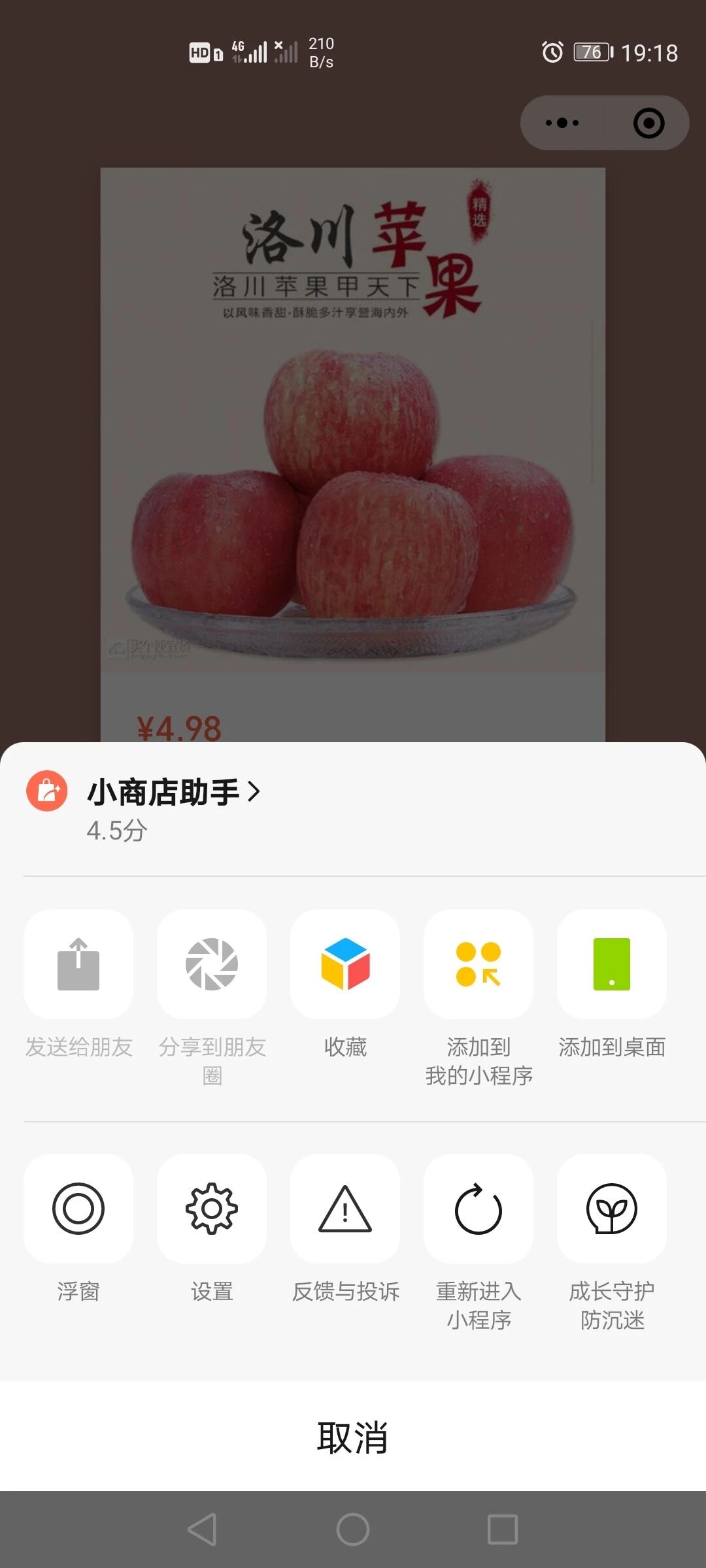
Task: Open 设置 settings
Action: coord(212,1209)
